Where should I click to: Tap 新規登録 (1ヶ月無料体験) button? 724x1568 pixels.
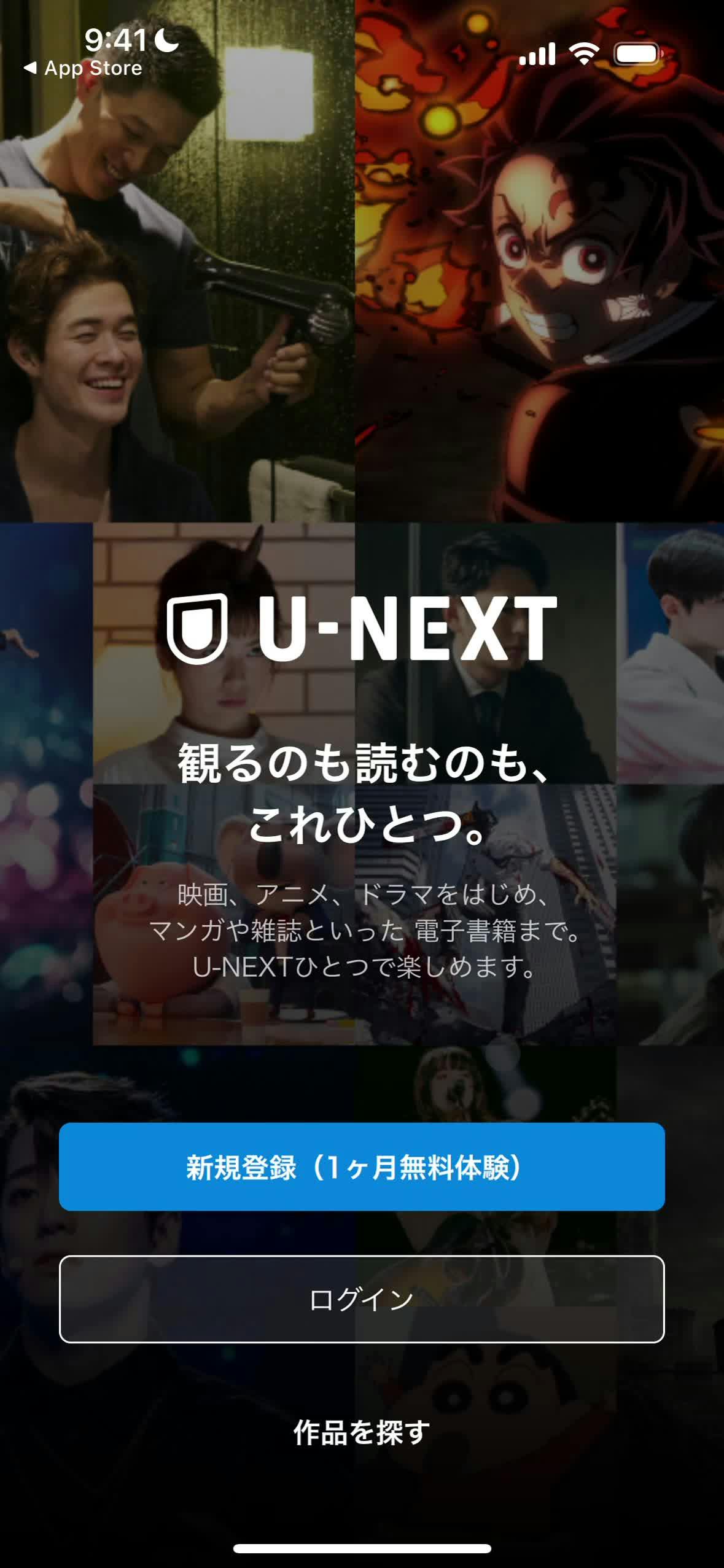tap(362, 1166)
